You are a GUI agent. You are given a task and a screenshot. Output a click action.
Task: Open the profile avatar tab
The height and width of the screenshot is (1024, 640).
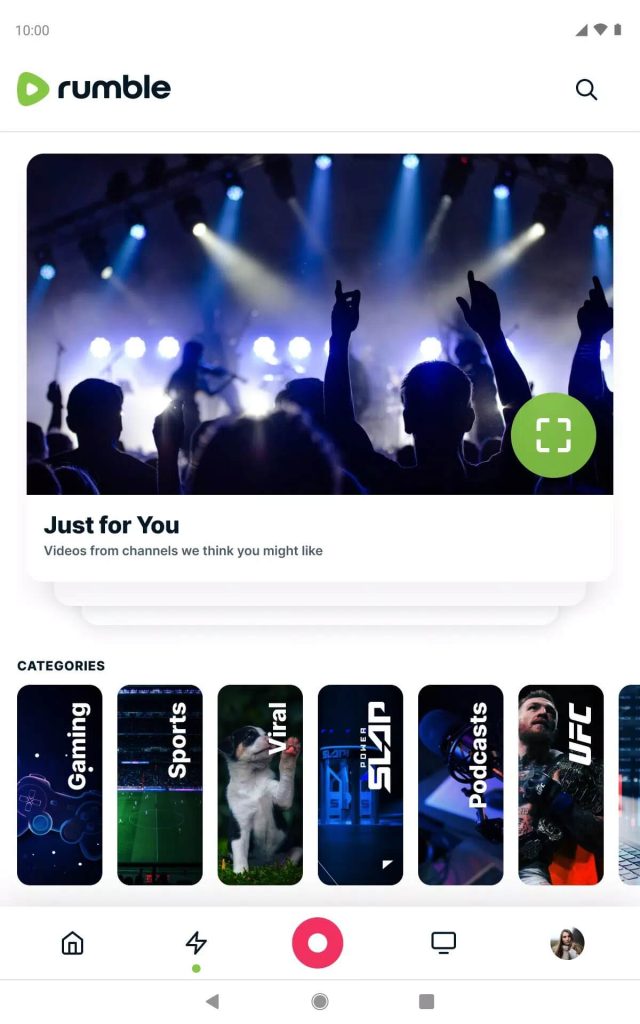(x=567, y=943)
